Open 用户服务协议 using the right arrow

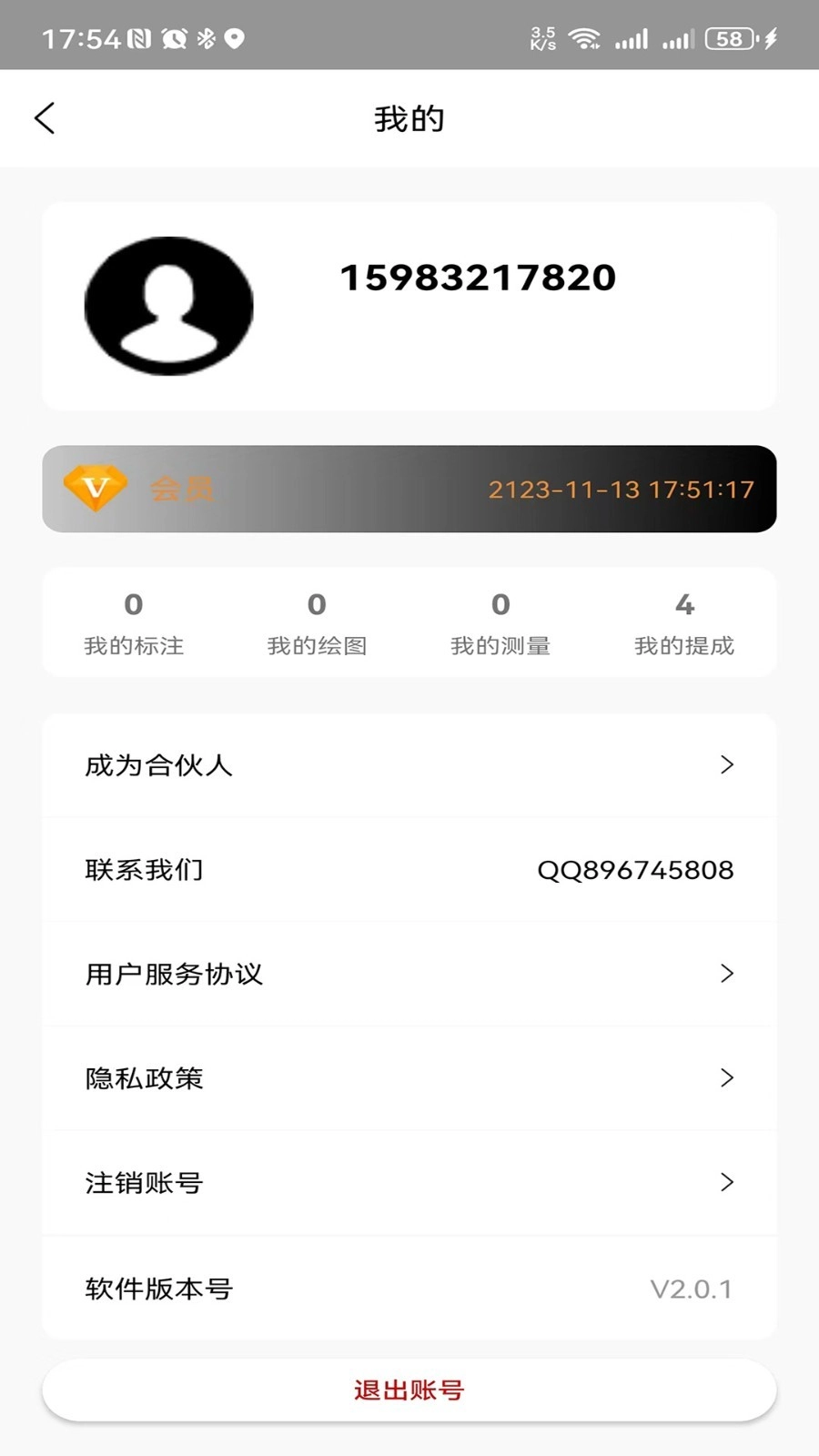point(727,974)
